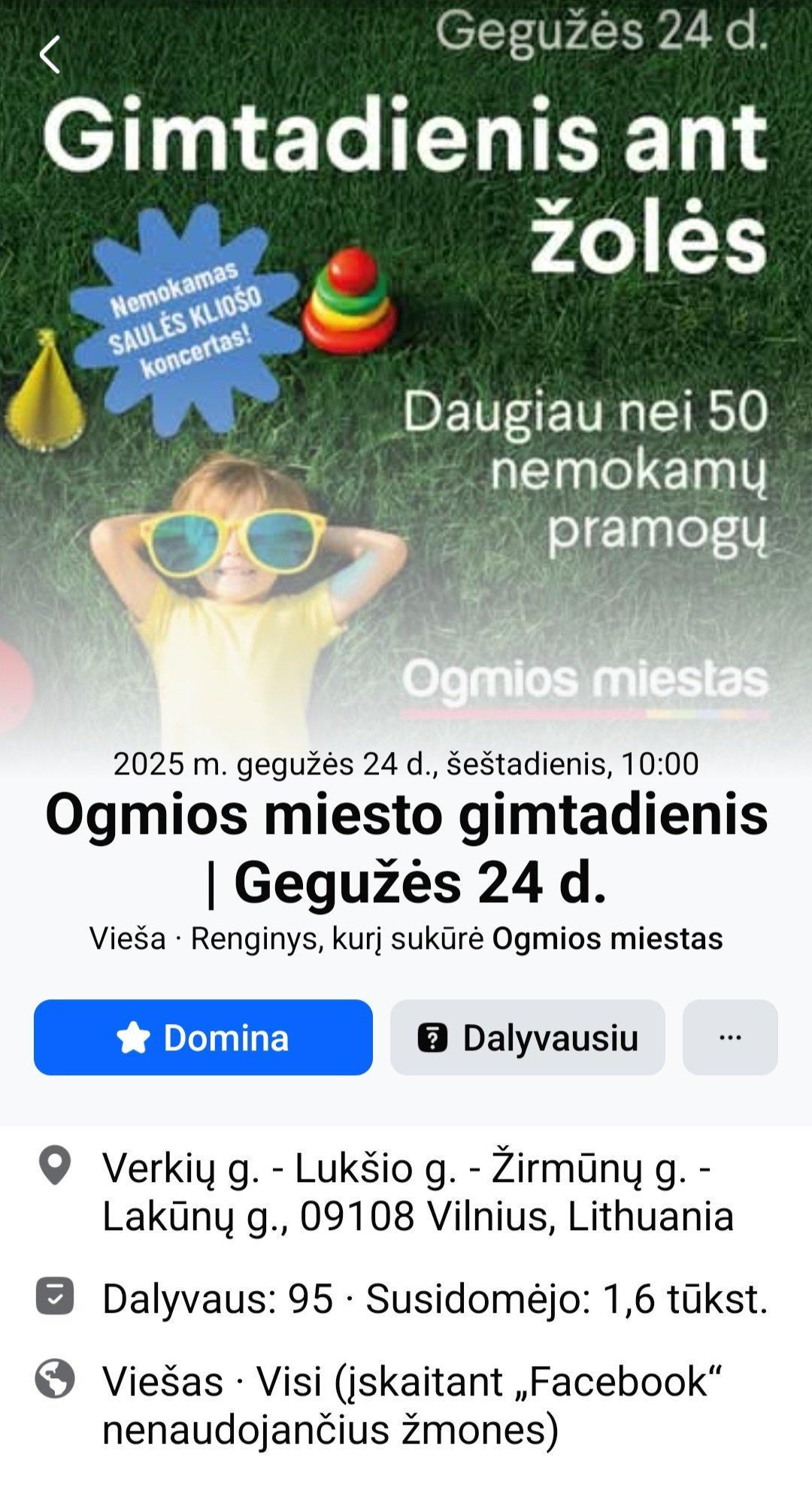Mark the event as Domina
Image resolution: width=812 pixels, height=1485 pixels.
coord(203,1037)
